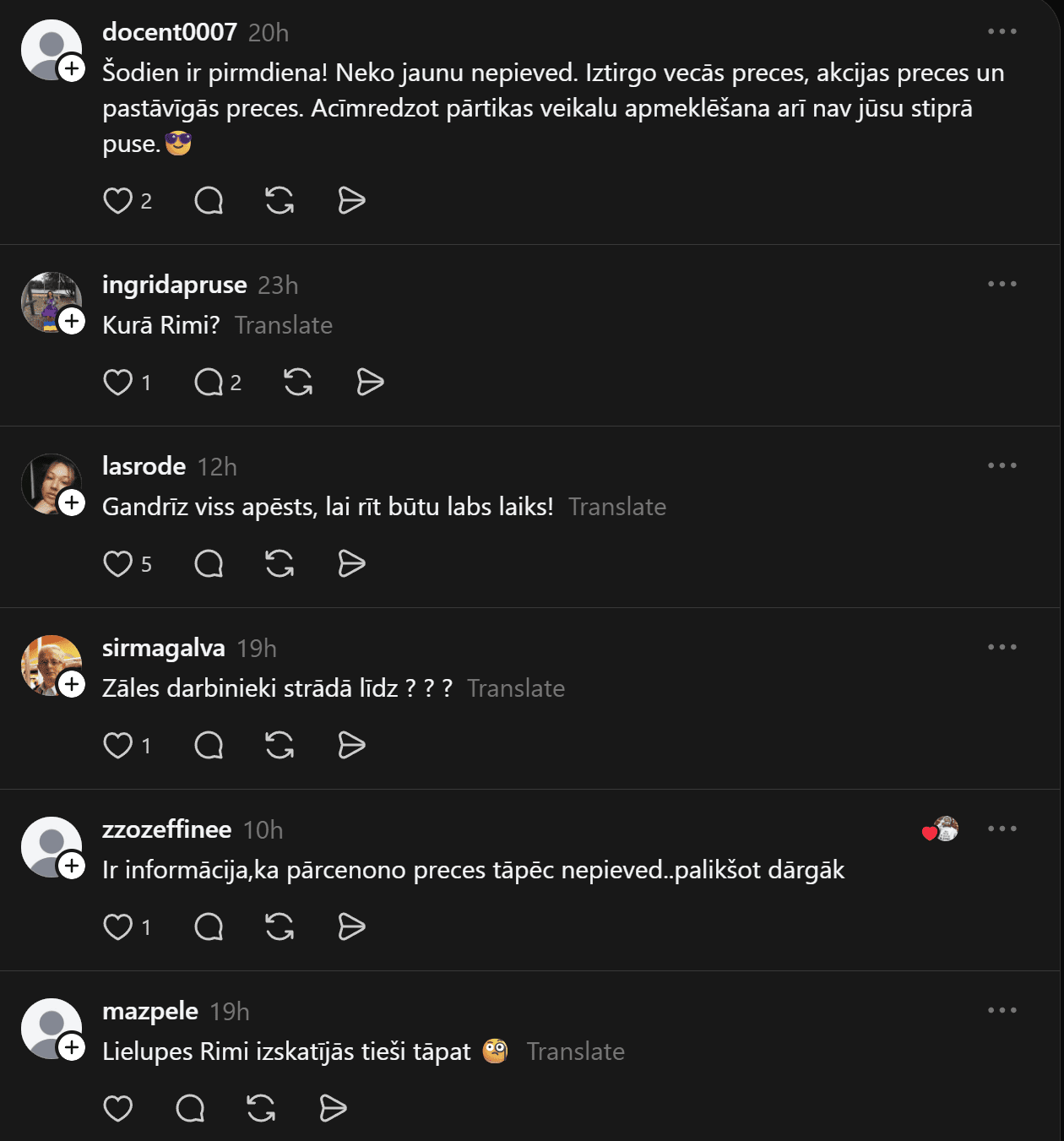Repost ingridapruse's comment
This screenshot has width=1064, height=1141.
(x=298, y=383)
